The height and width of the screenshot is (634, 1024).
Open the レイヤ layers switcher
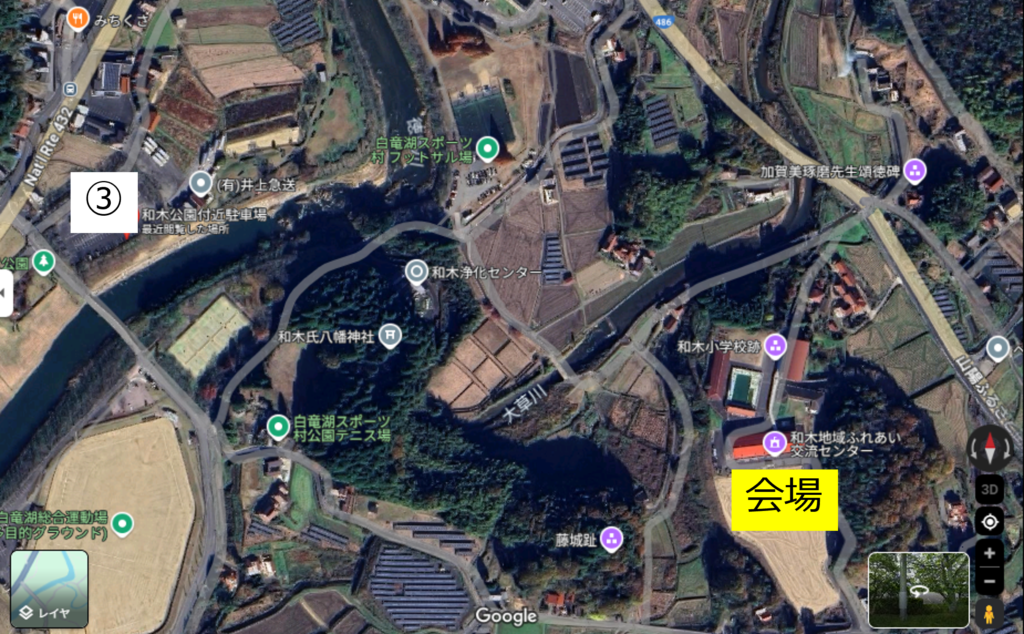click(x=49, y=589)
